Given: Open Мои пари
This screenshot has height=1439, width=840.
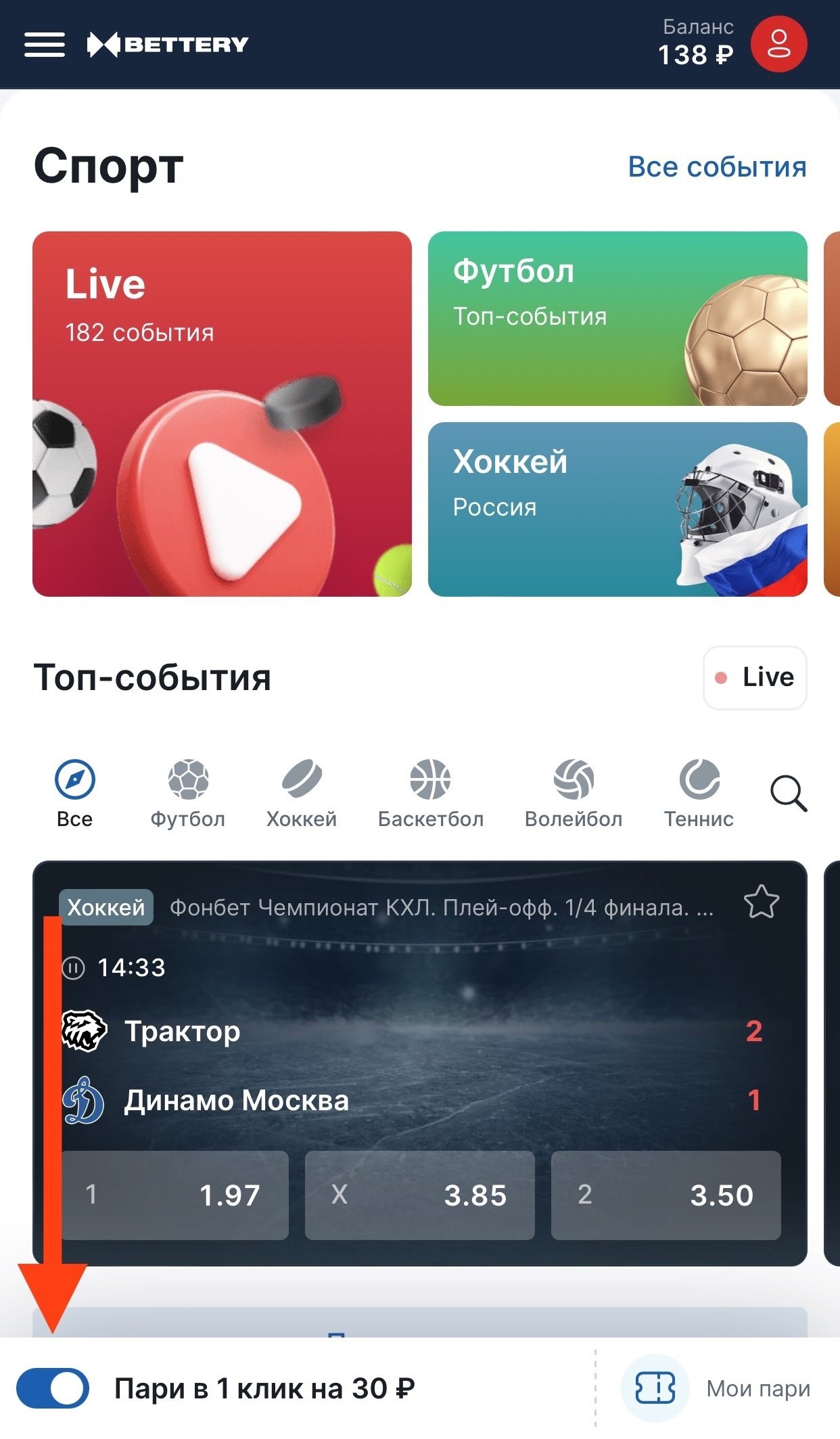Looking at the screenshot, I should coord(717,1388).
